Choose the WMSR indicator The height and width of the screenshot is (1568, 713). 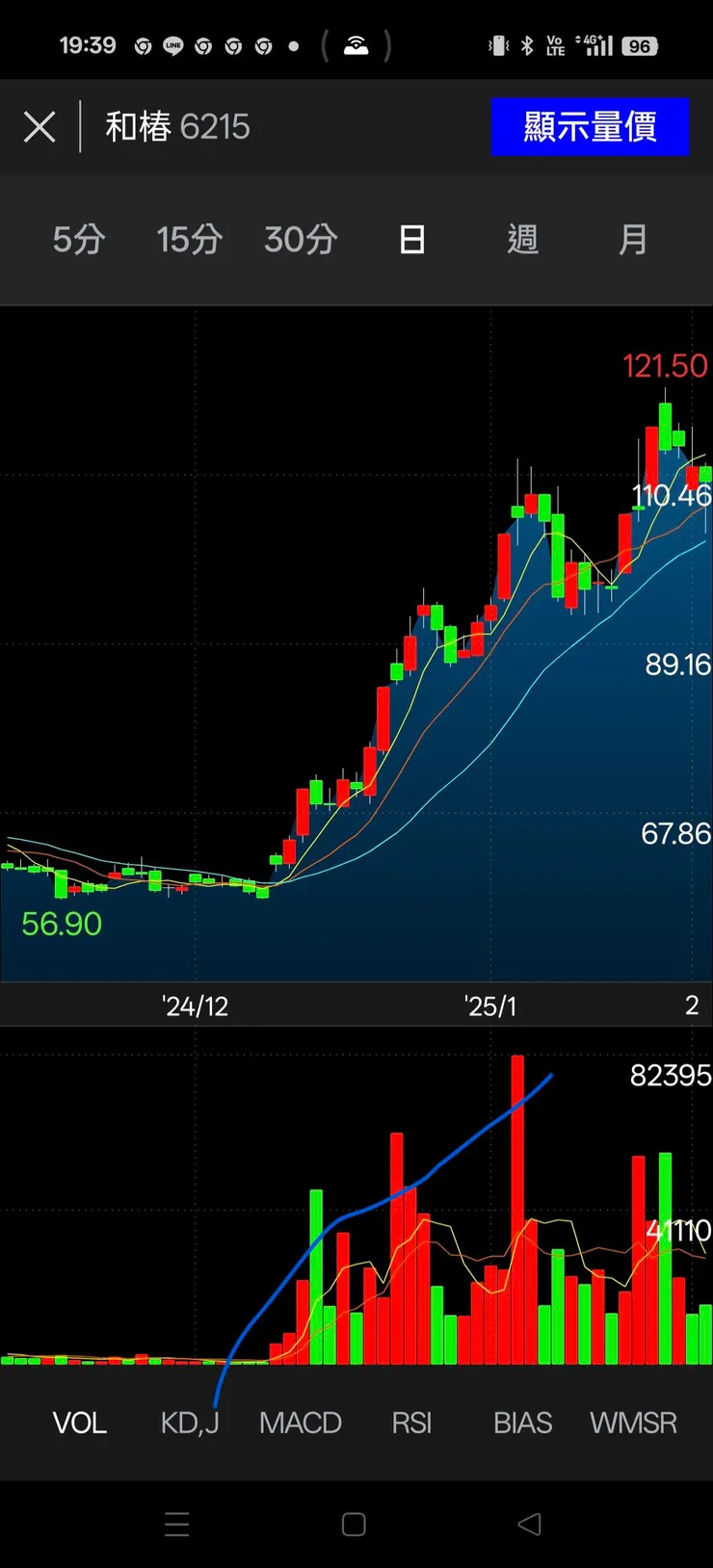tap(633, 1423)
